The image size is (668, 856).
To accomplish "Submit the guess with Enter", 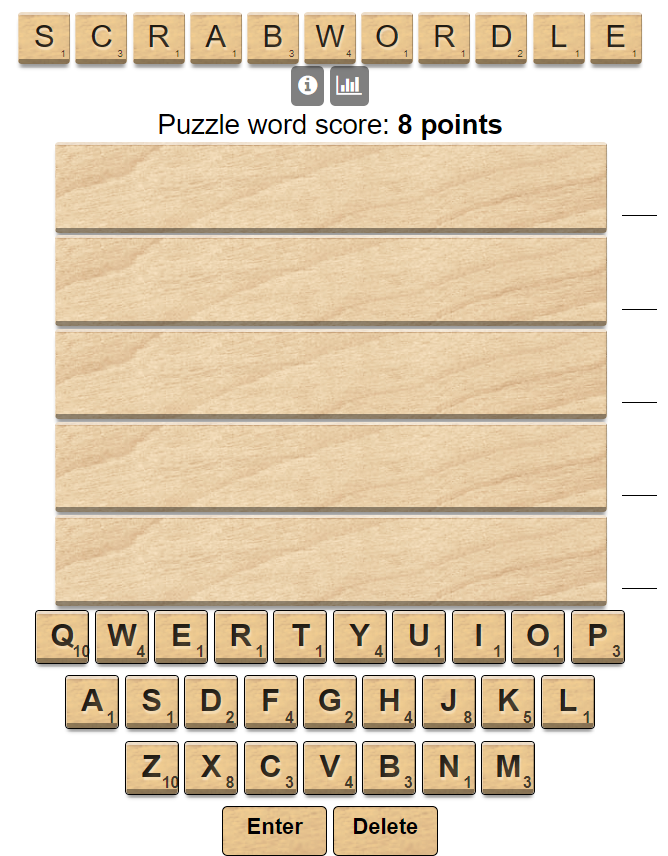I will pyautogui.click(x=275, y=829).
